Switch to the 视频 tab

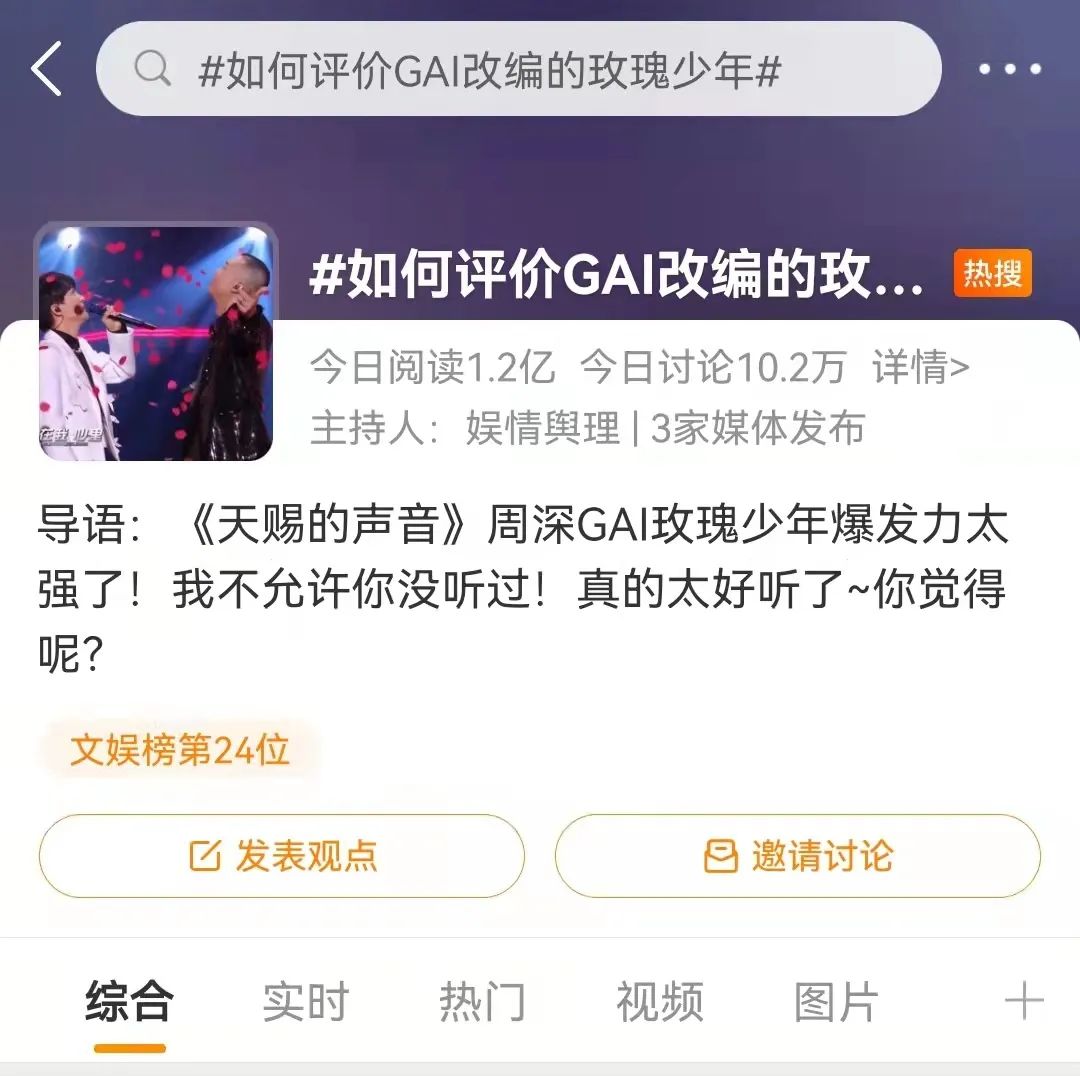click(x=659, y=1001)
